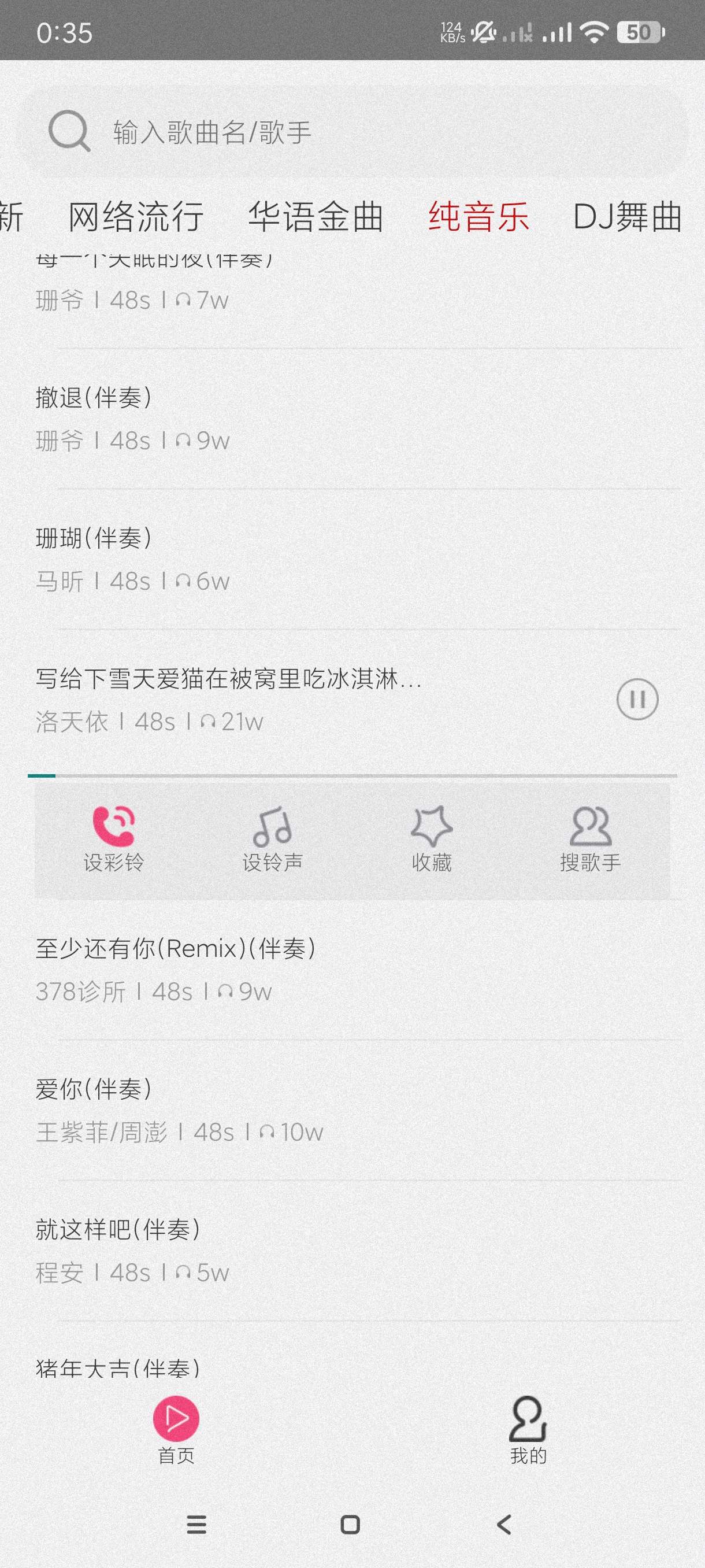This screenshot has width=705, height=1568.
Task: Open the 我的 profile tab
Action: (528, 1429)
